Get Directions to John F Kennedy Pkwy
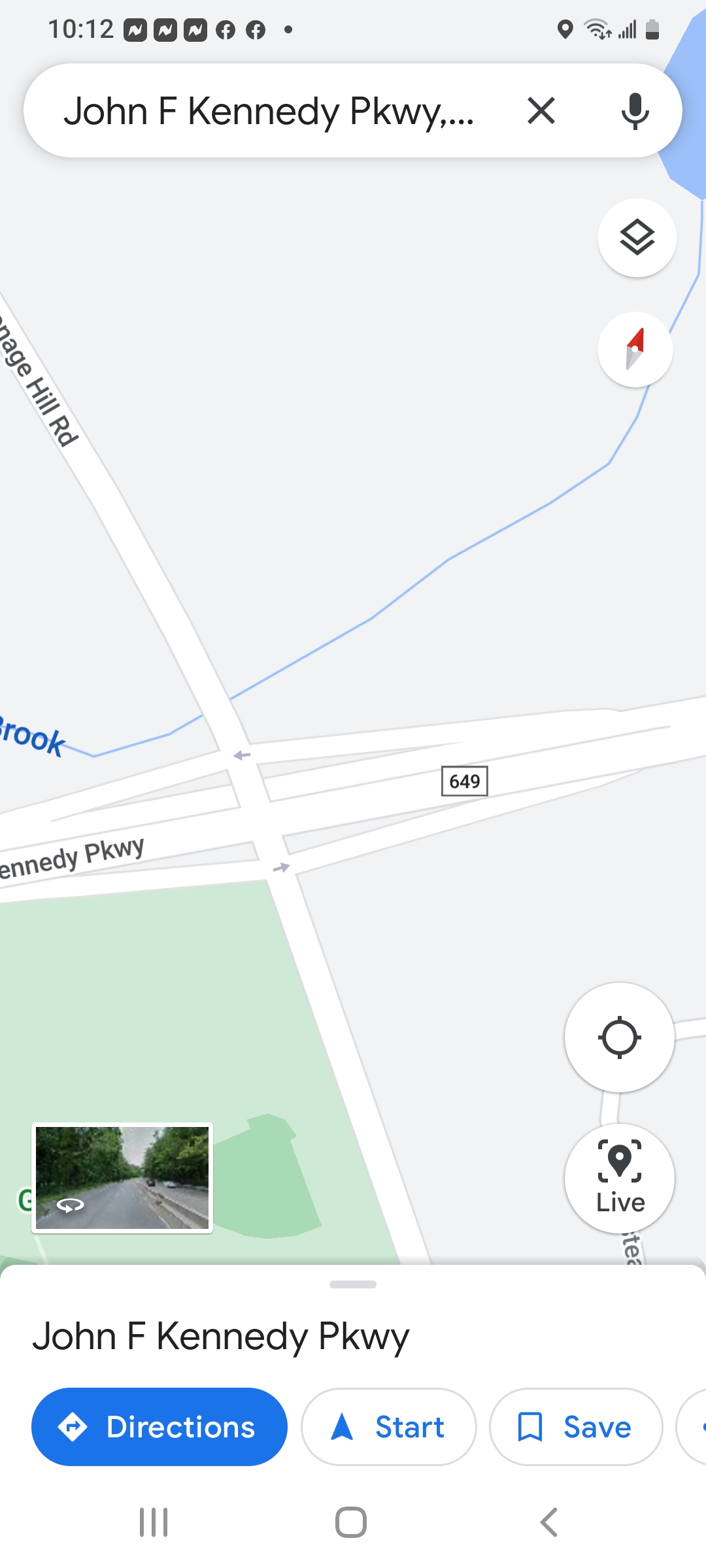This screenshot has height=1568, width=706. (x=160, y=1427)
